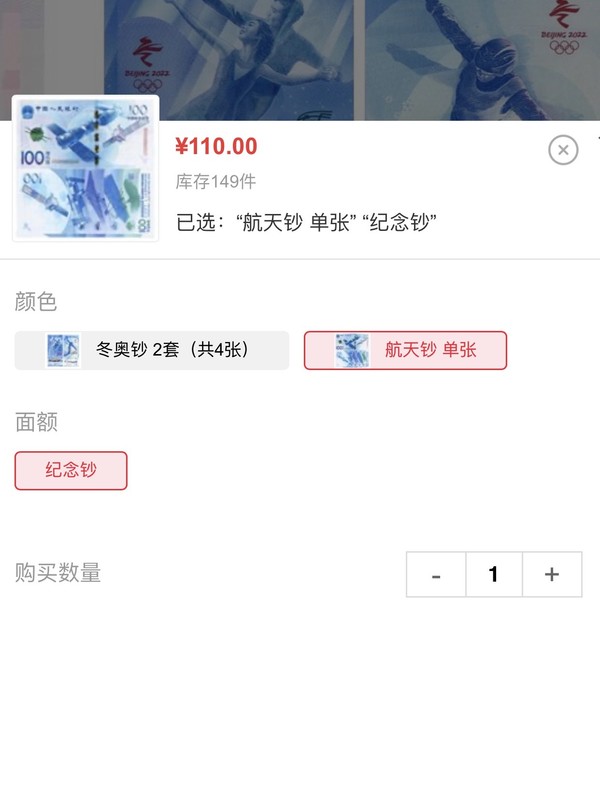The width and height of the screenshot is (600, 800).
Task: Tap the quantity number field
Action: [493, 574]
